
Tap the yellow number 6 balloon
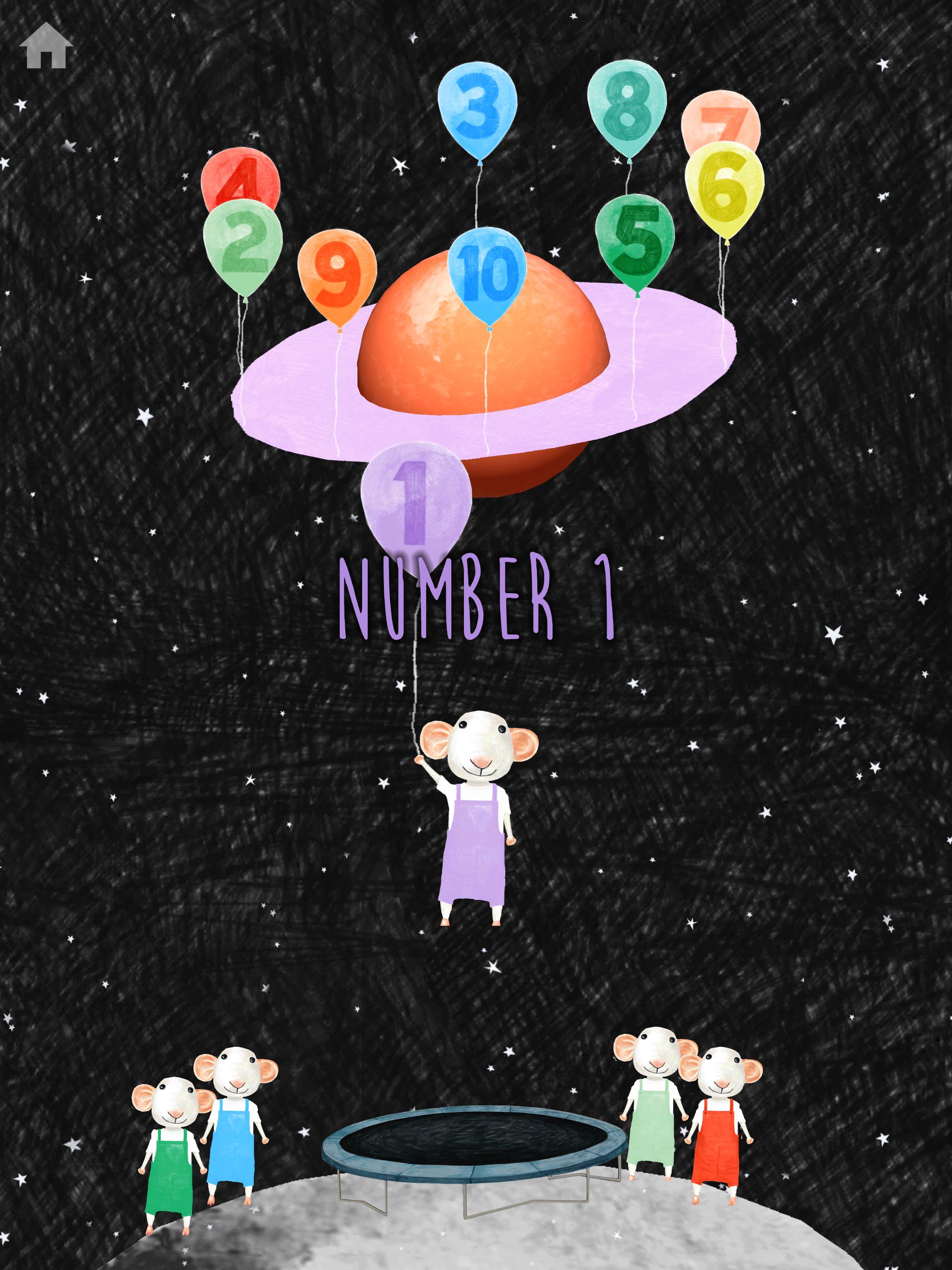[724, 186]
